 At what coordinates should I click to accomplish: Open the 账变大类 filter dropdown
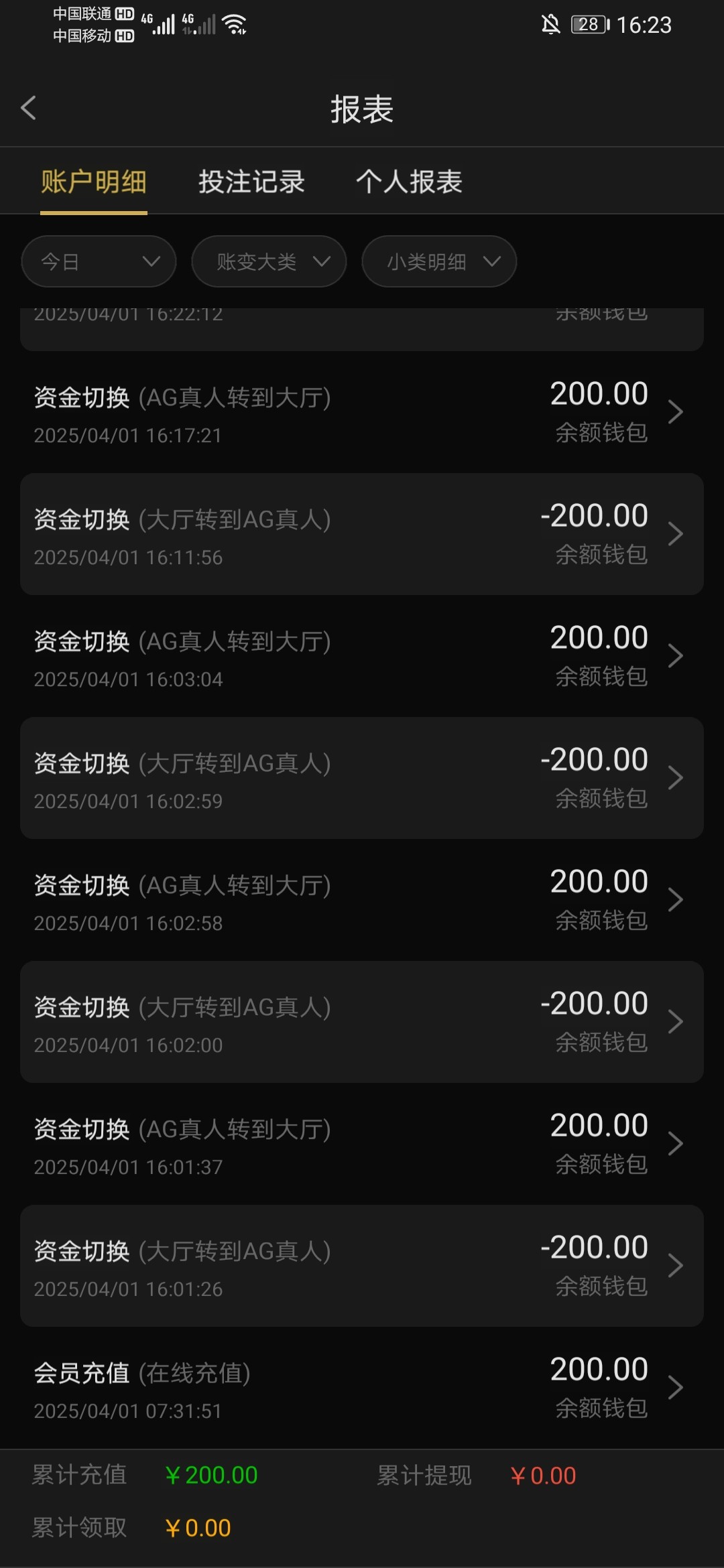(269, 261)
